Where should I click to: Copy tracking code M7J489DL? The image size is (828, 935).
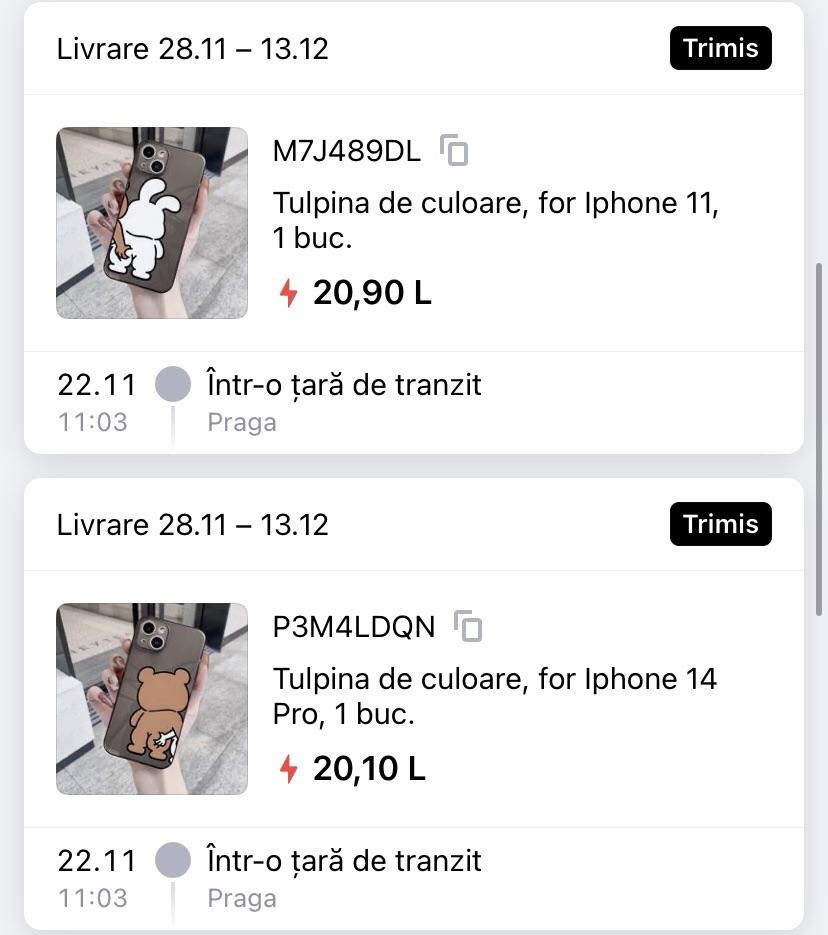pos(455,151)
